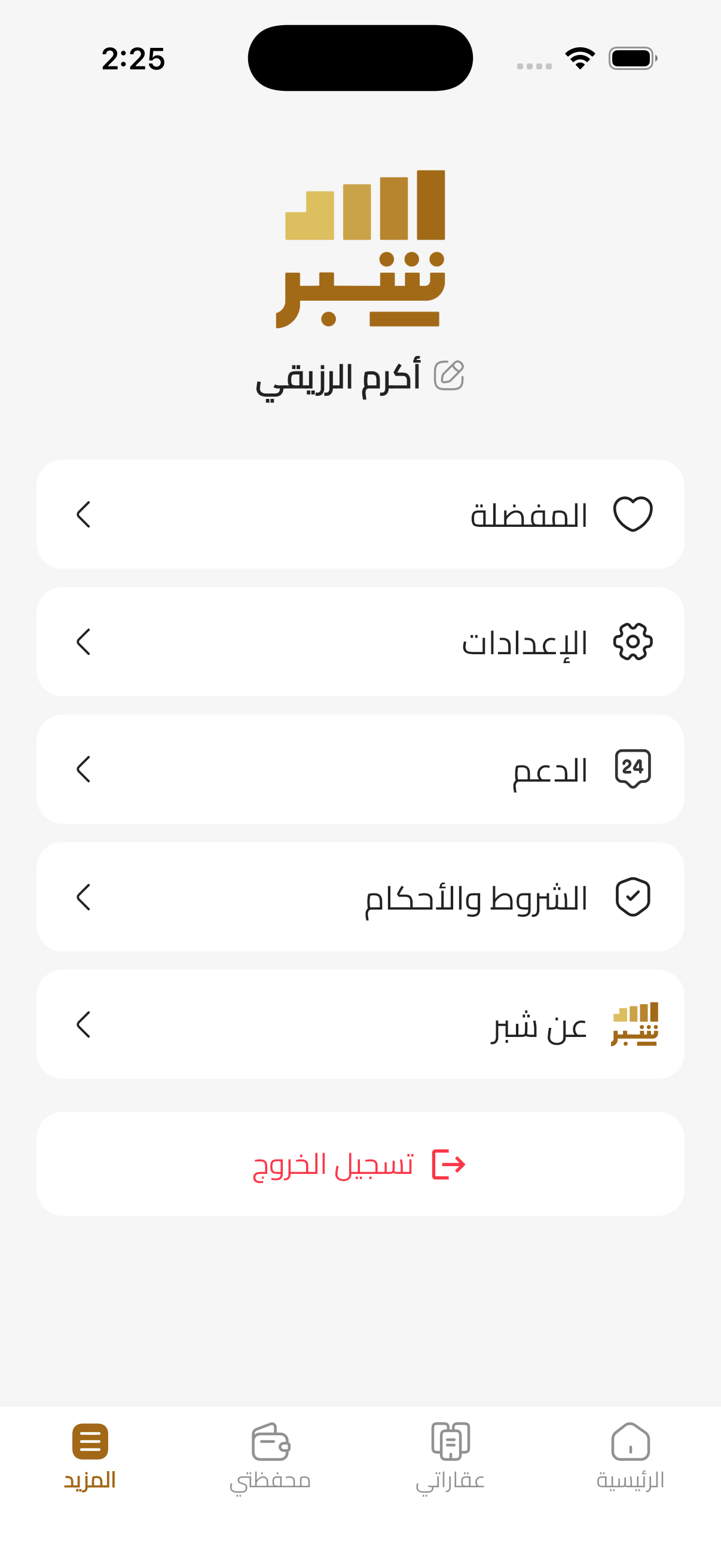Screen dimensions: 721x1568
Task: Expand the الإعدادات row chevron
Action: 83,641
